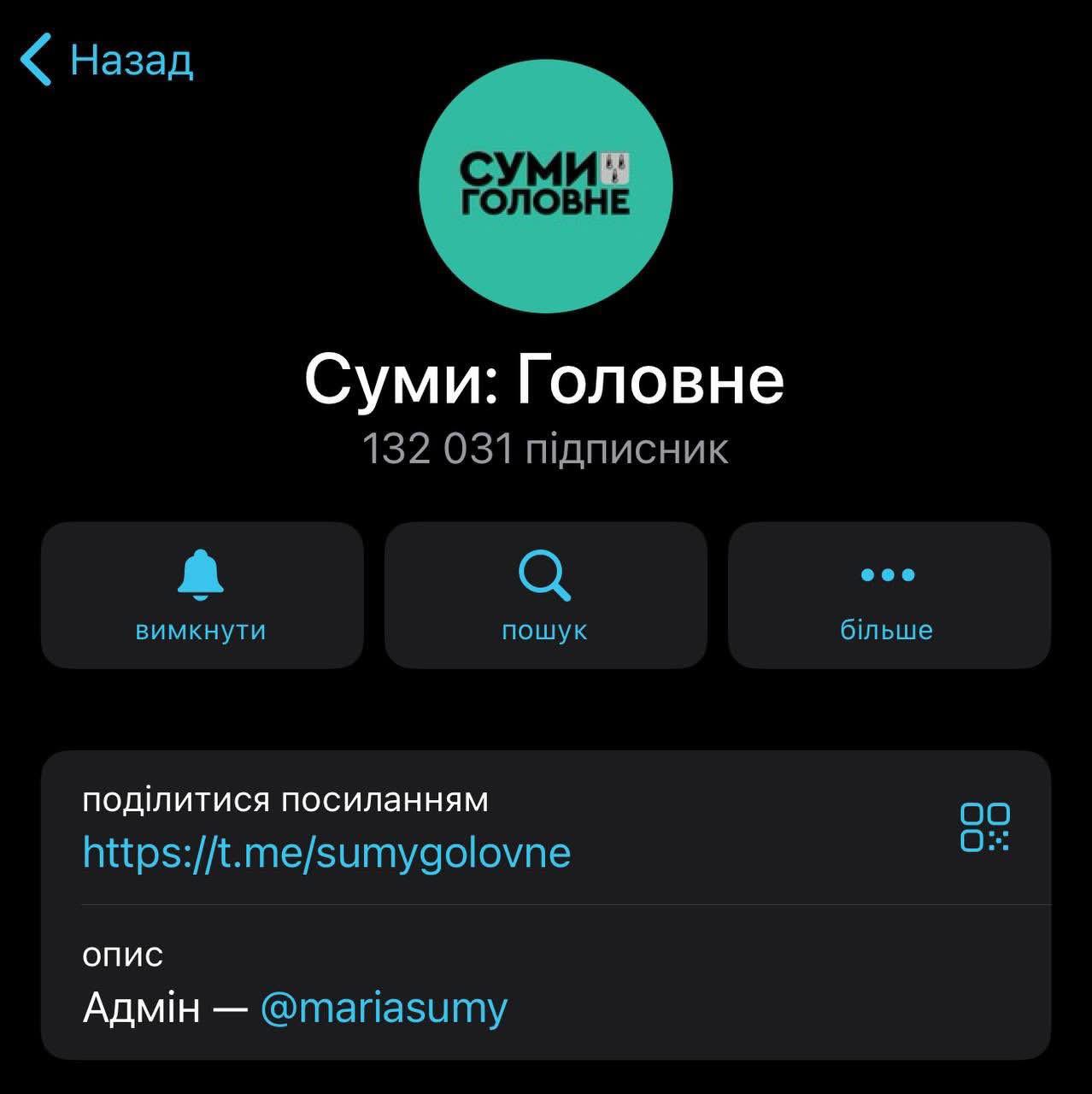Mute notifications with the вимкнути button
This screenshot has height=1094, width=1092.
pos(202,595)
